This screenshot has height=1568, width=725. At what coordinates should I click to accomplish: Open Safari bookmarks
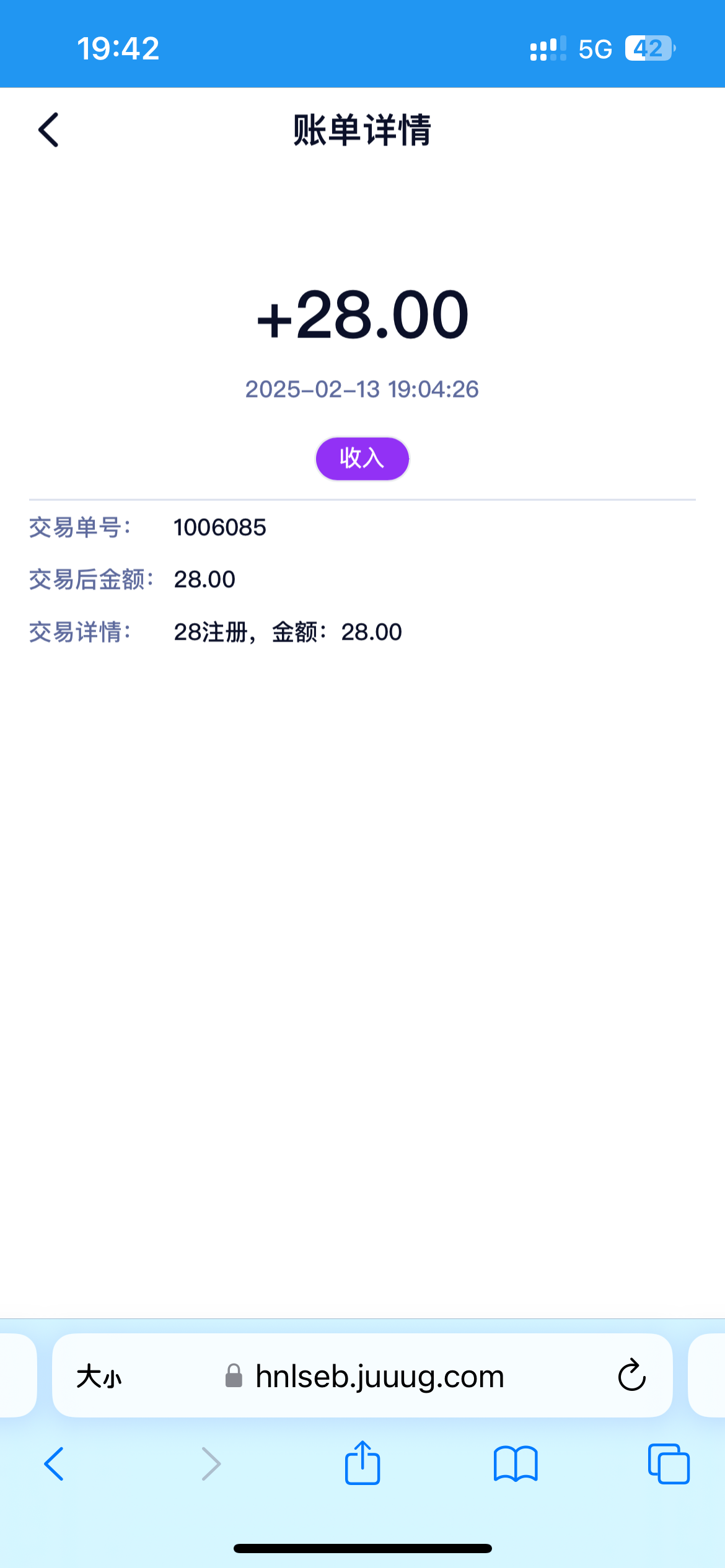[516, 1464]
